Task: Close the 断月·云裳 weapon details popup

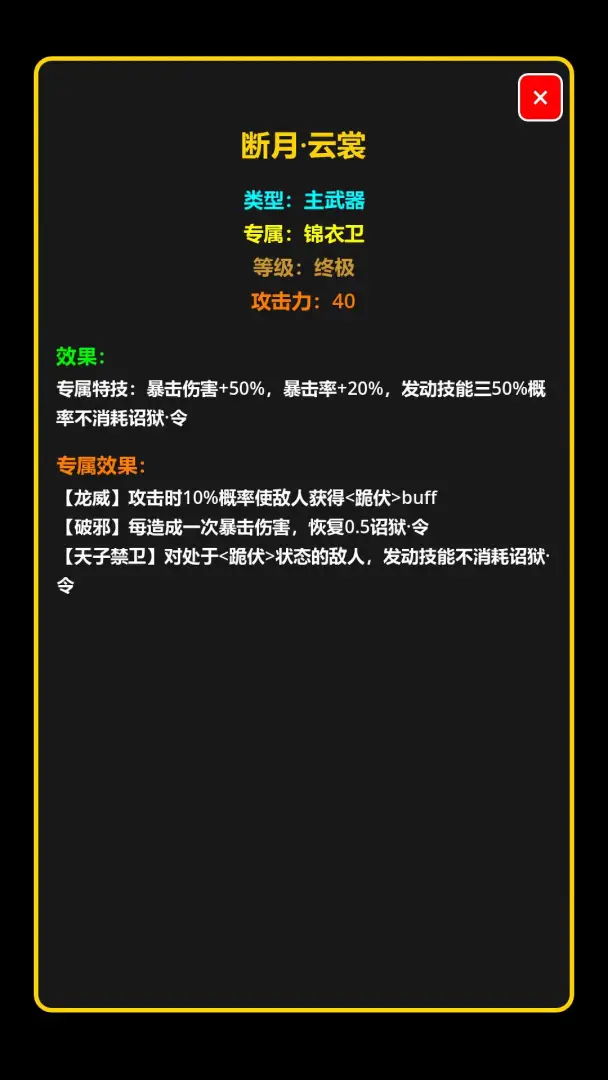Action: (x=540, y=97)
